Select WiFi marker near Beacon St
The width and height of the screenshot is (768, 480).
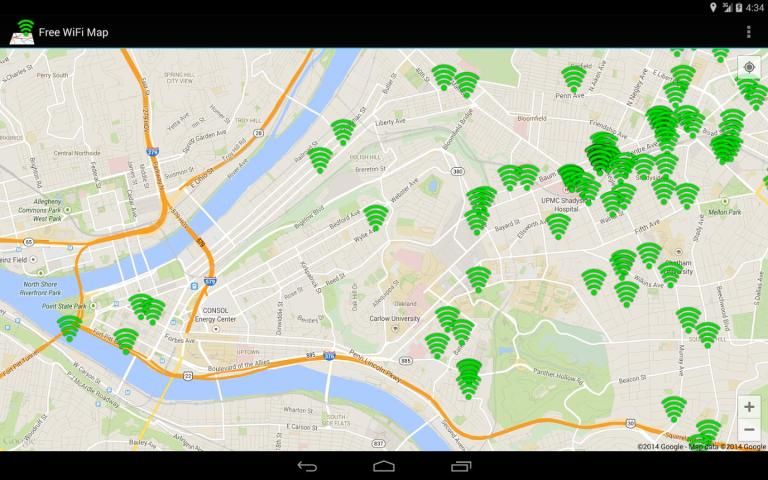(x=674, y=409)
